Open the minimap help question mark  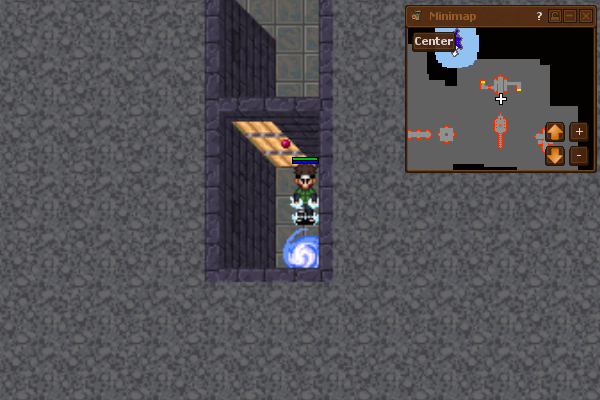click(539, 16)
